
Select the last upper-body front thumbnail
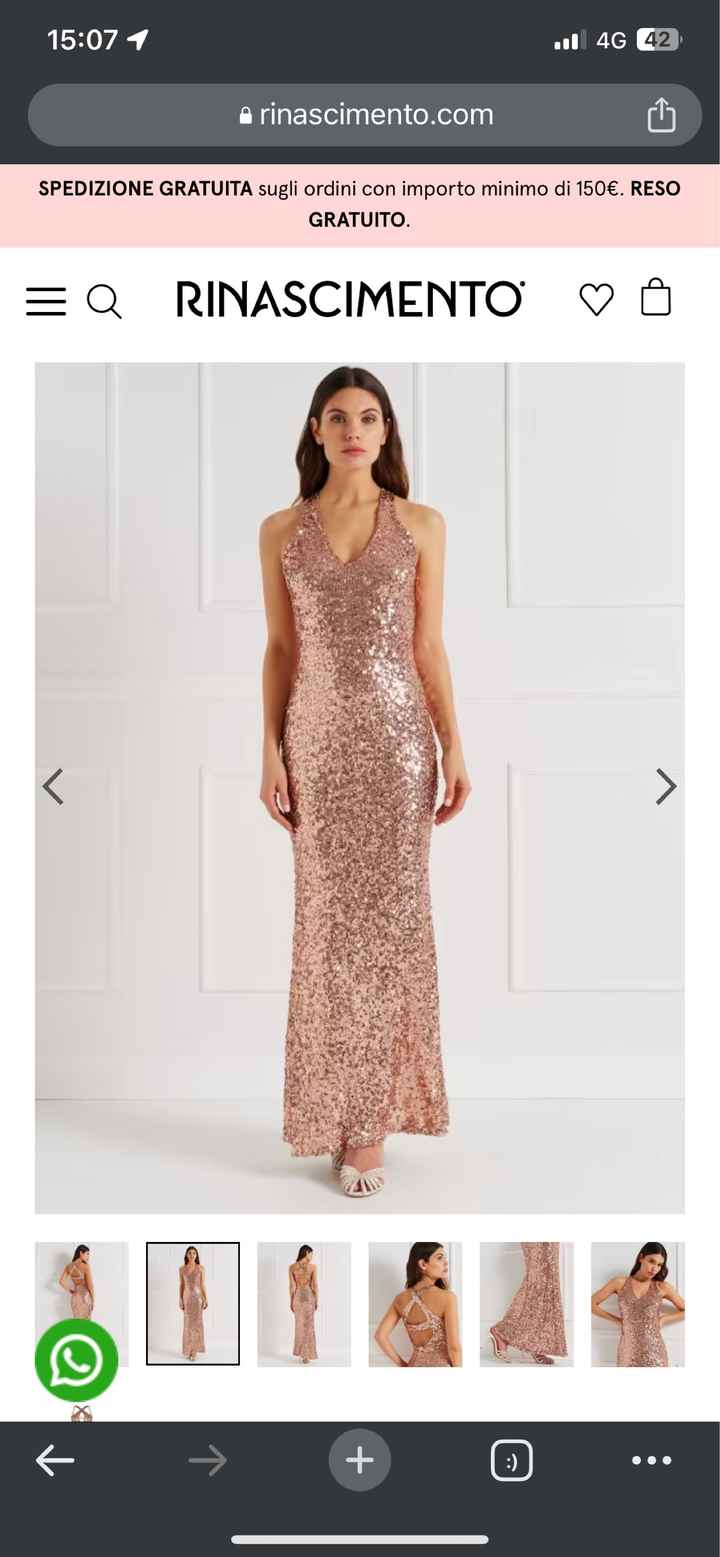638,1304
